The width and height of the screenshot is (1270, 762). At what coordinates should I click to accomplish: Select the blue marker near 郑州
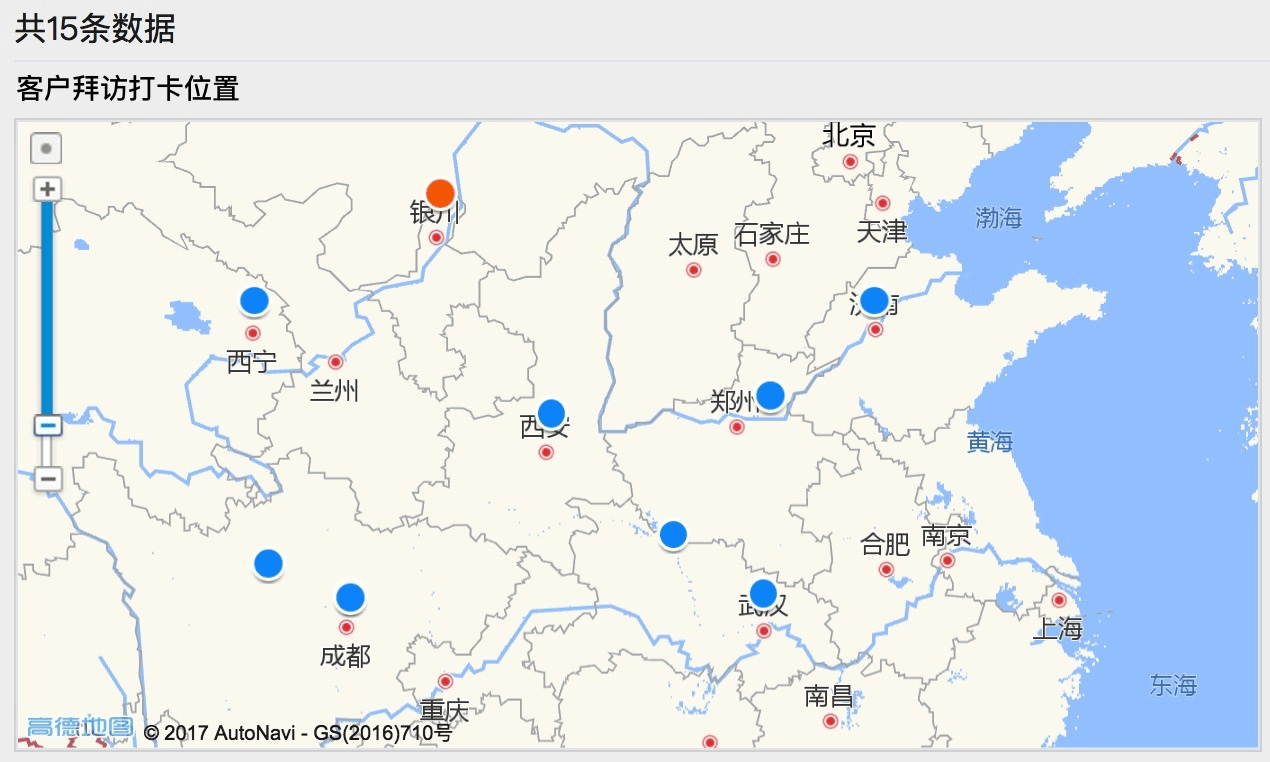pyautogui.click(x=770, y=395)
